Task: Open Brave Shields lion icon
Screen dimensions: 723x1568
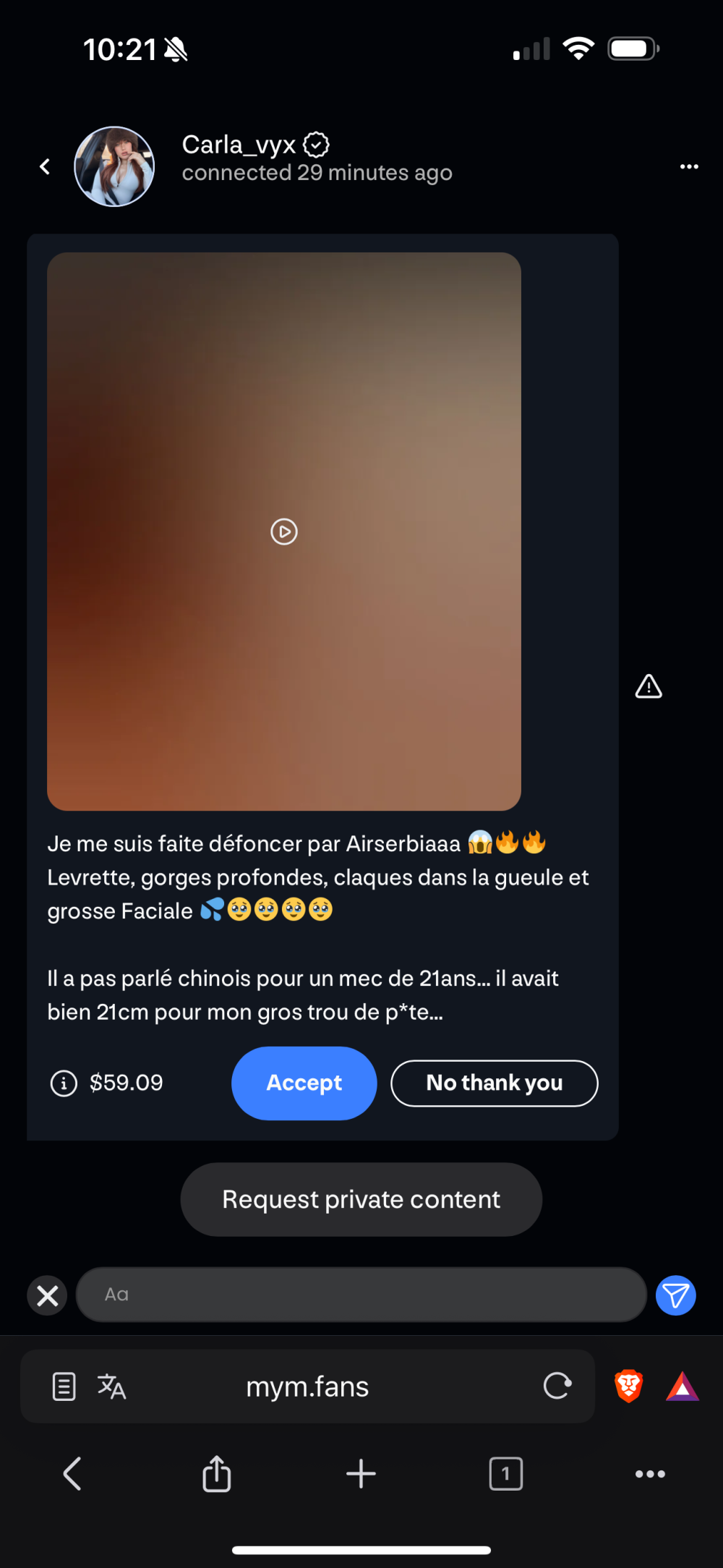Action: point(628,1386)
